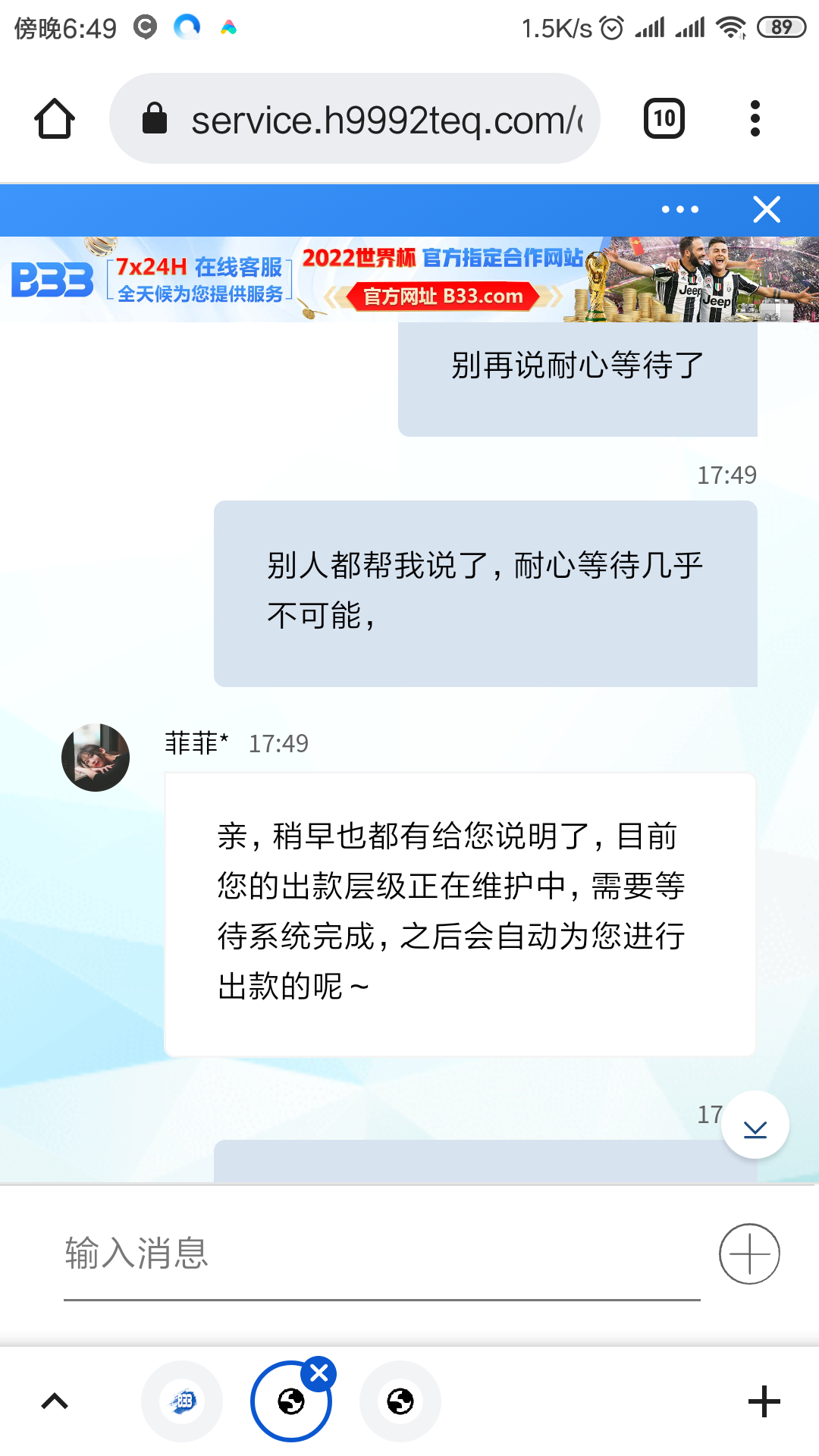Add a new browser tab

coord(764,1401)
